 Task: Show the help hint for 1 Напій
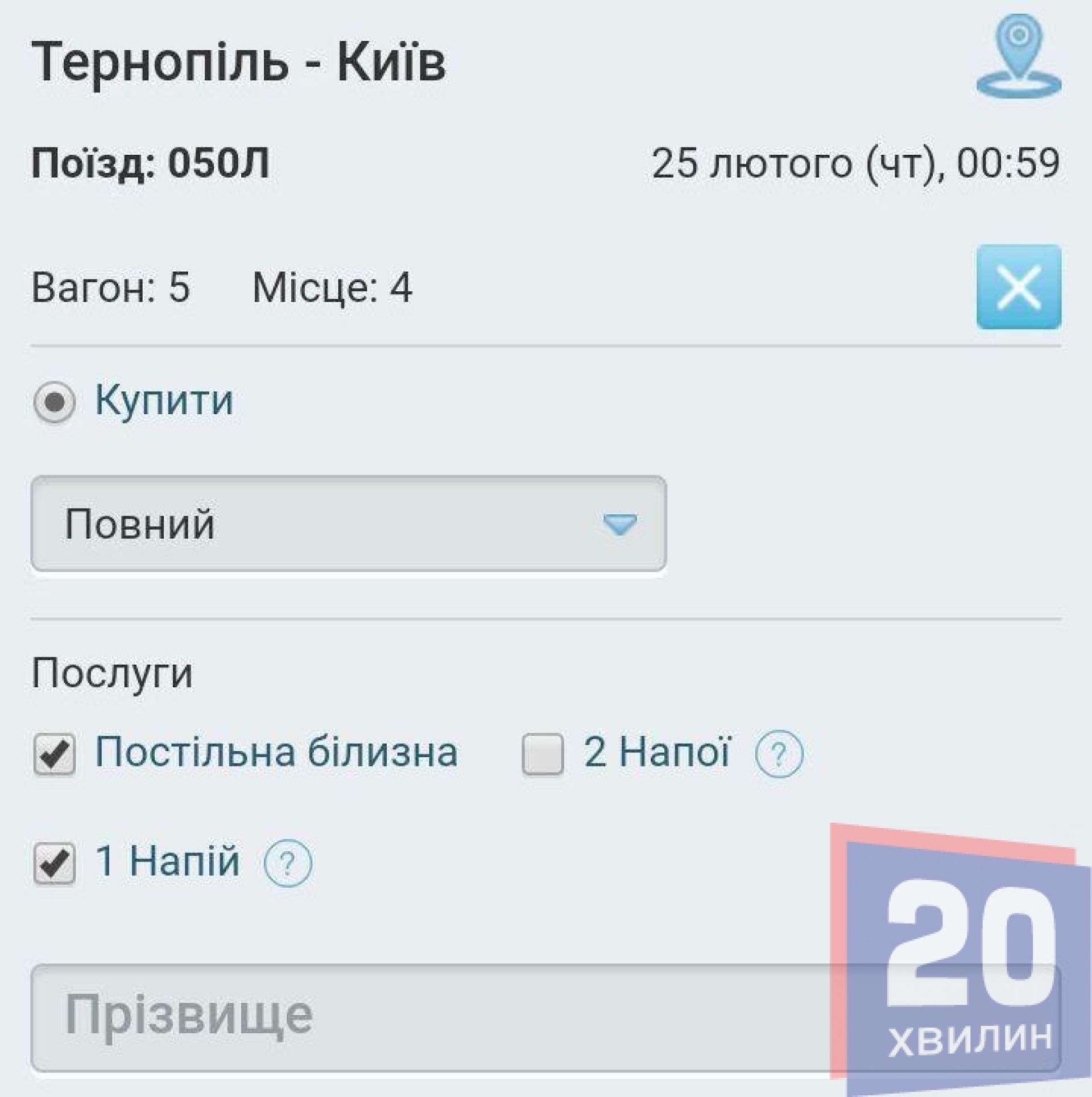click(x=288, y=863)
